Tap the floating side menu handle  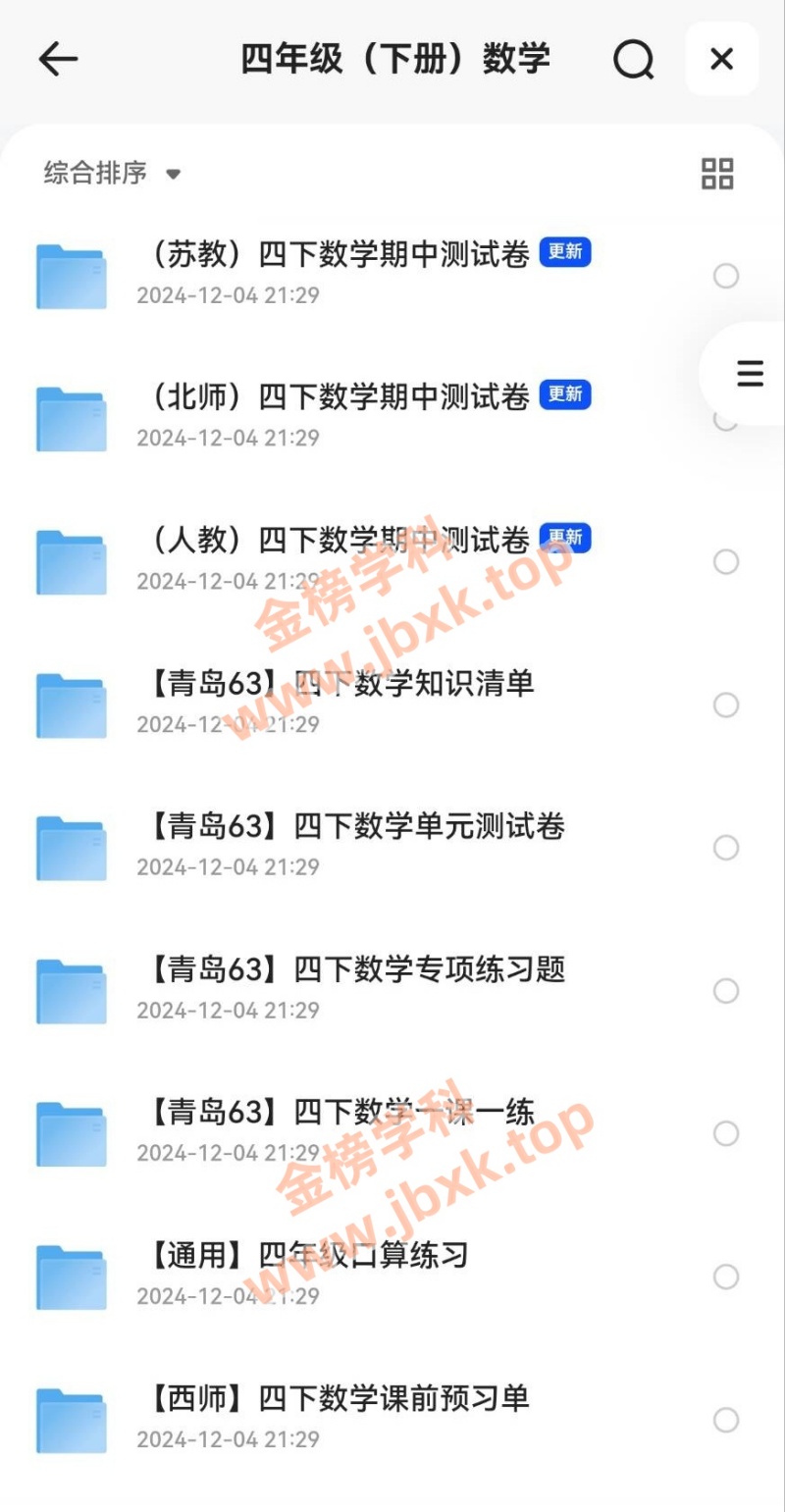pos(749,373)
